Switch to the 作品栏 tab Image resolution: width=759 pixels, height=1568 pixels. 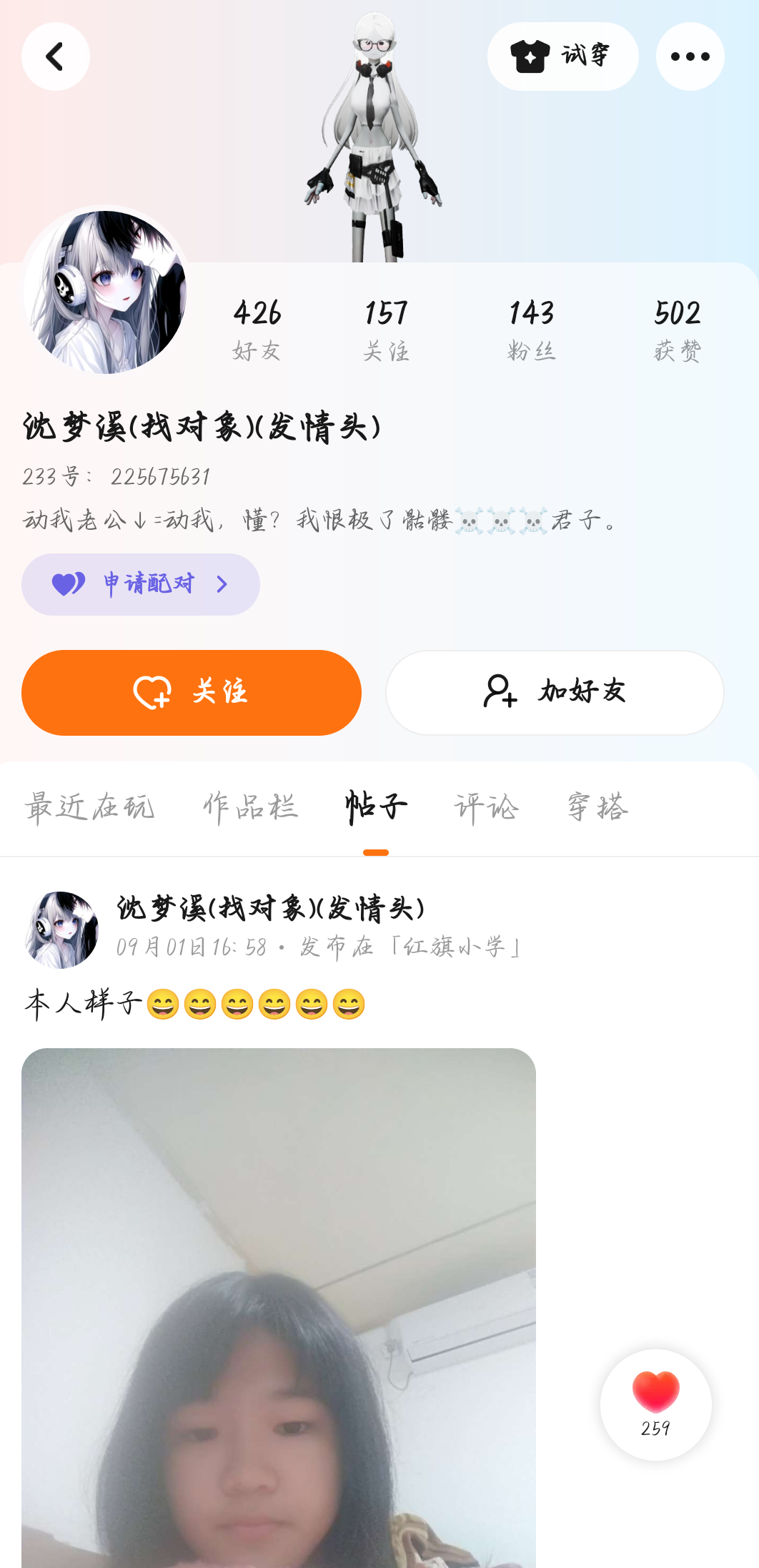tap(250, 807)
